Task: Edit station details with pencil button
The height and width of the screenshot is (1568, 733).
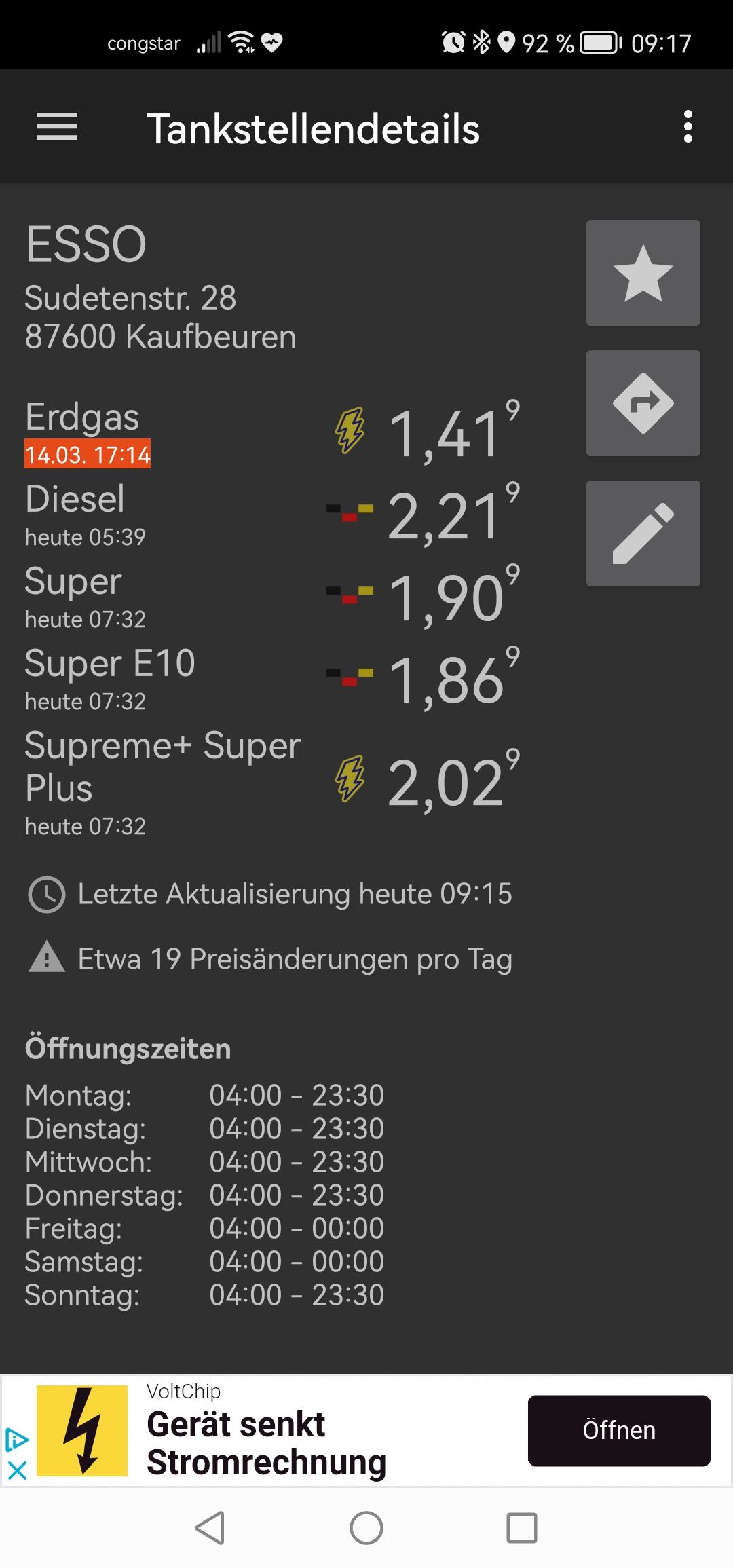Action: 643,534
